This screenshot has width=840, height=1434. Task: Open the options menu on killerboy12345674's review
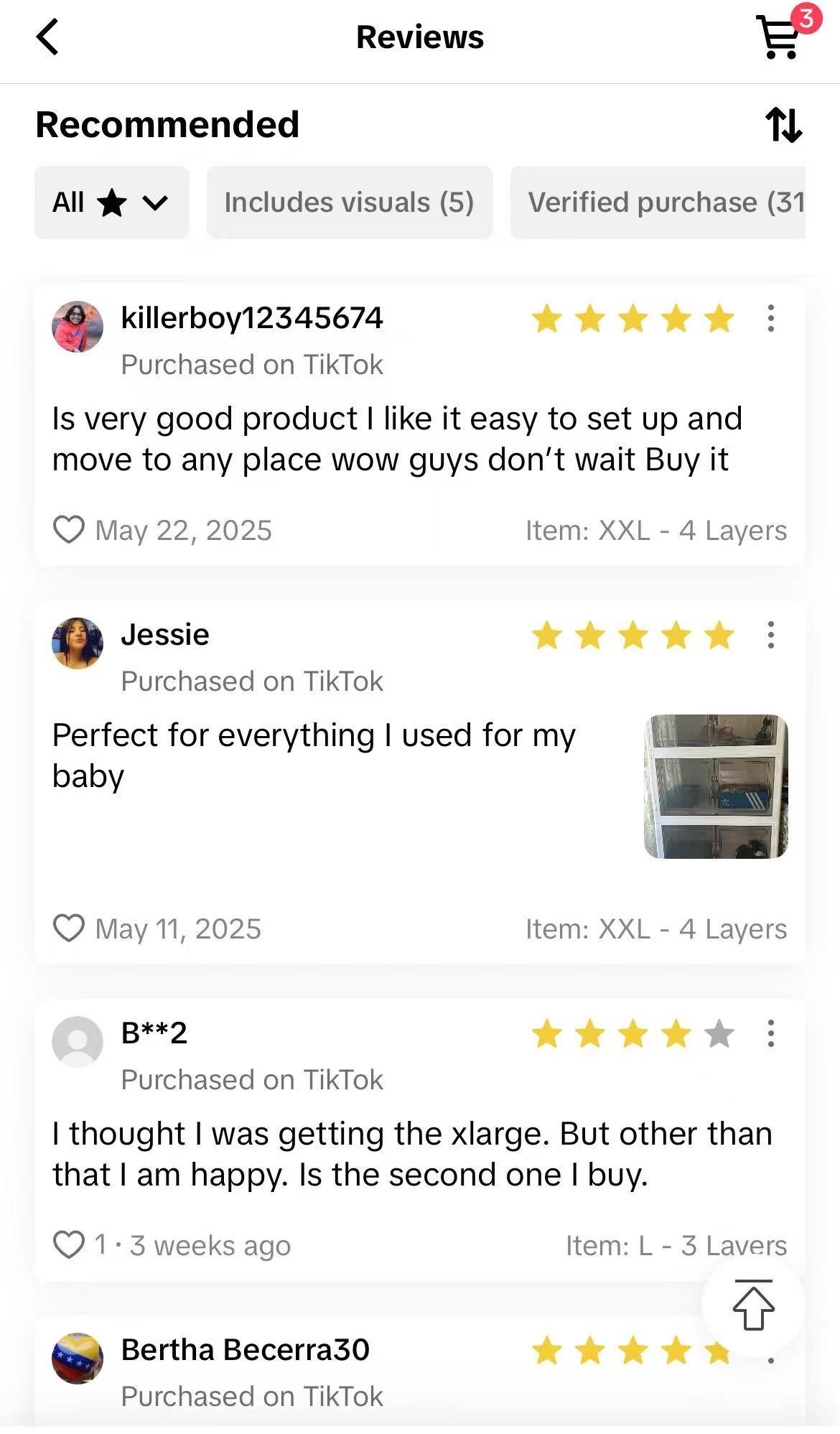(x=770, y=318)
